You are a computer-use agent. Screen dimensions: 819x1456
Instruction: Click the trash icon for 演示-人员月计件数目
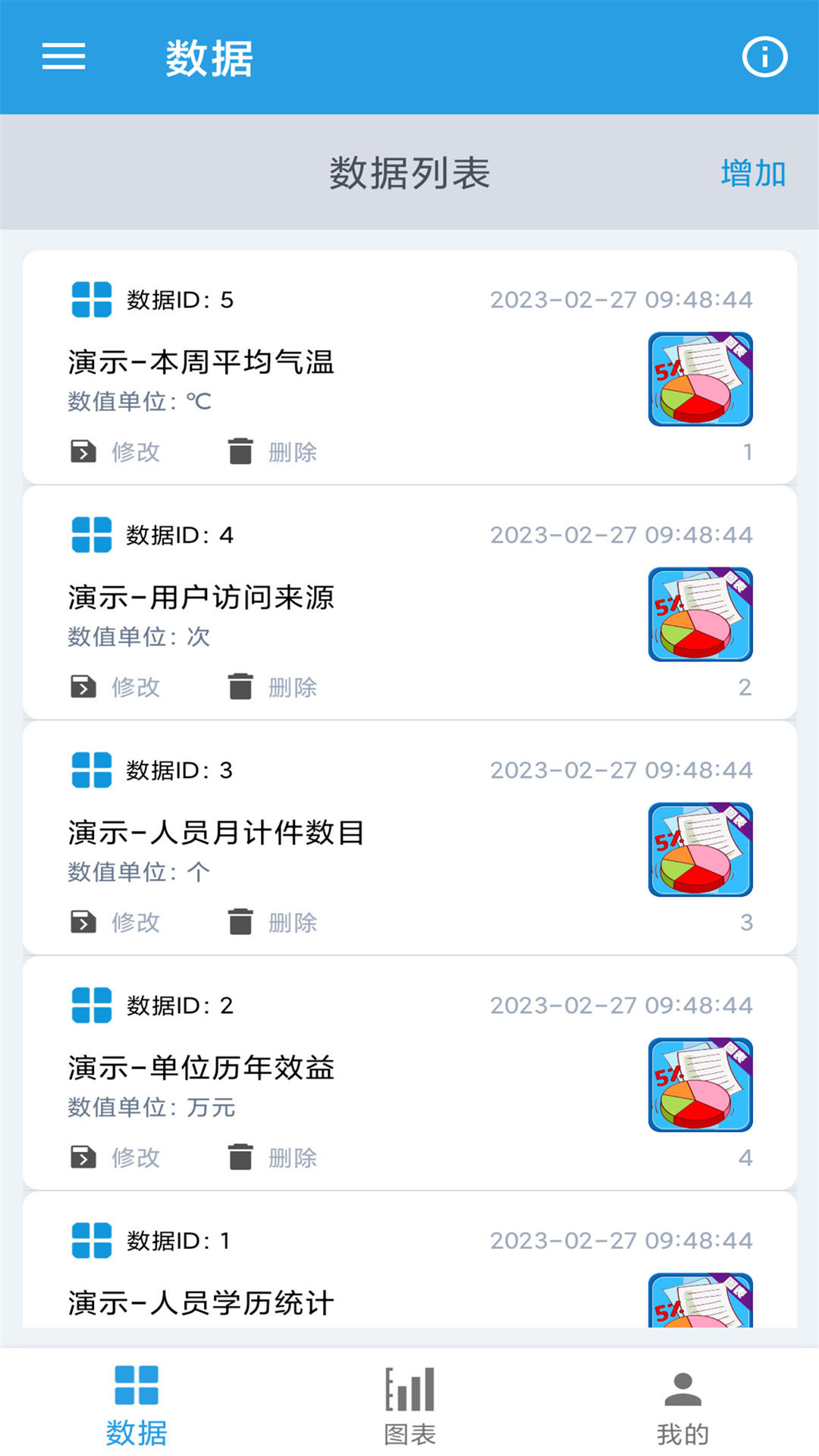point(241,922)
